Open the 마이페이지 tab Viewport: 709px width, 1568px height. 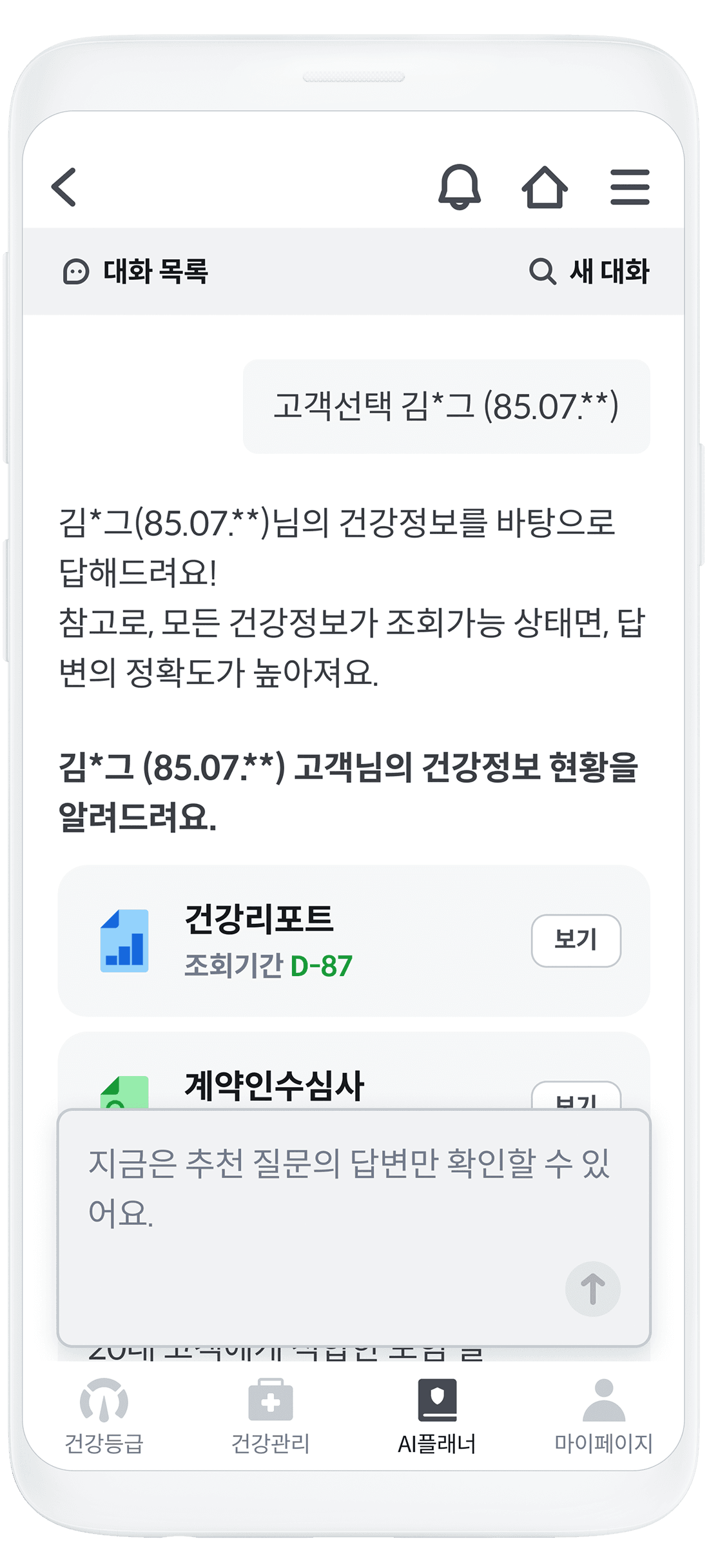coord(604,1417)
